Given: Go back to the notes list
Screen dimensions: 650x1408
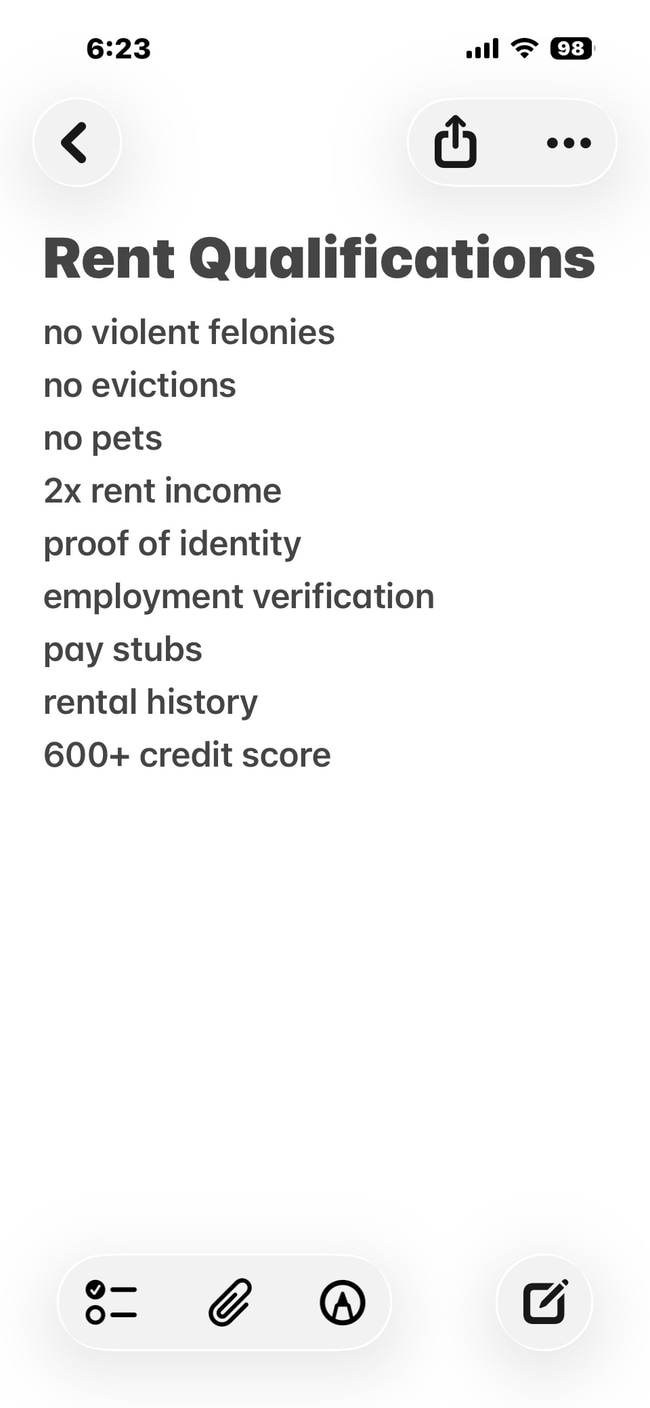Looking at the screenshot, I should [76, 143].
